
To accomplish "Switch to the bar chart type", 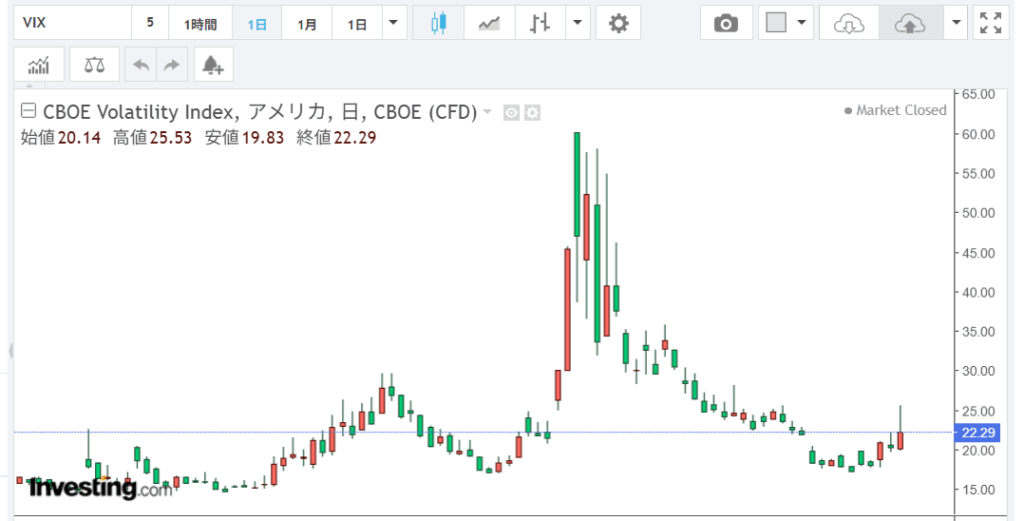I will 540,23.
